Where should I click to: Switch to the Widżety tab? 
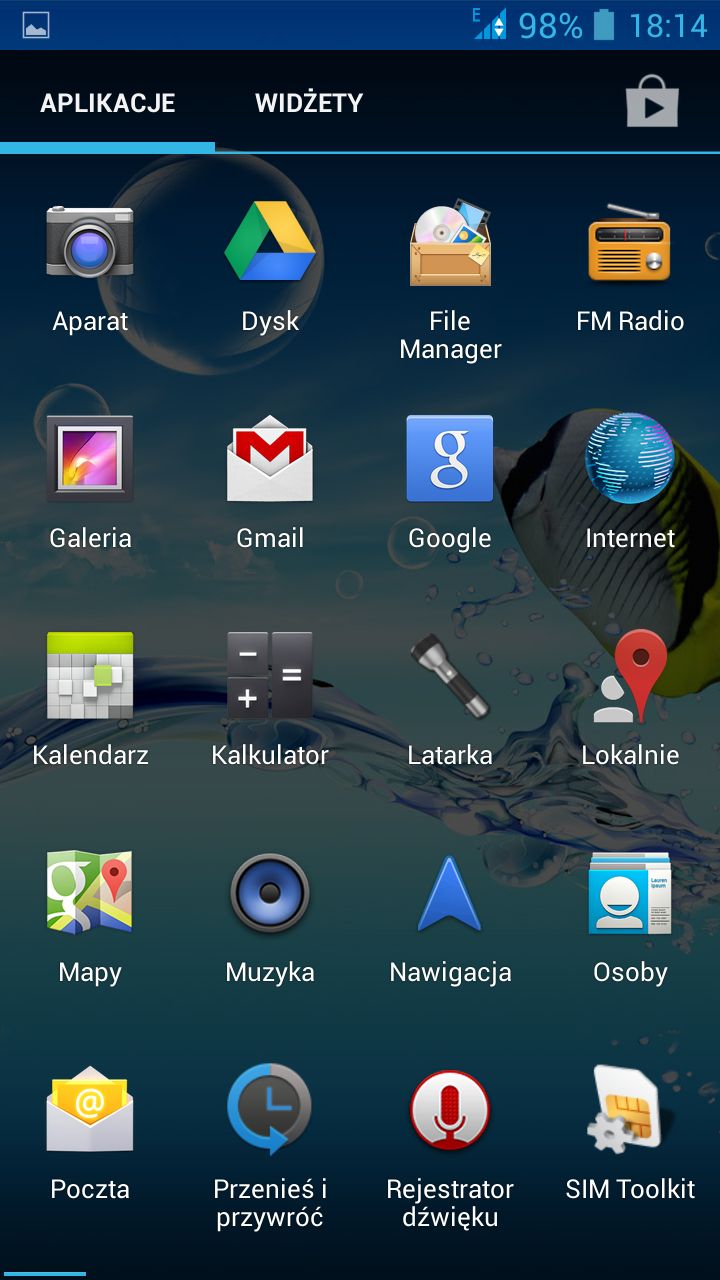(309, 103)
